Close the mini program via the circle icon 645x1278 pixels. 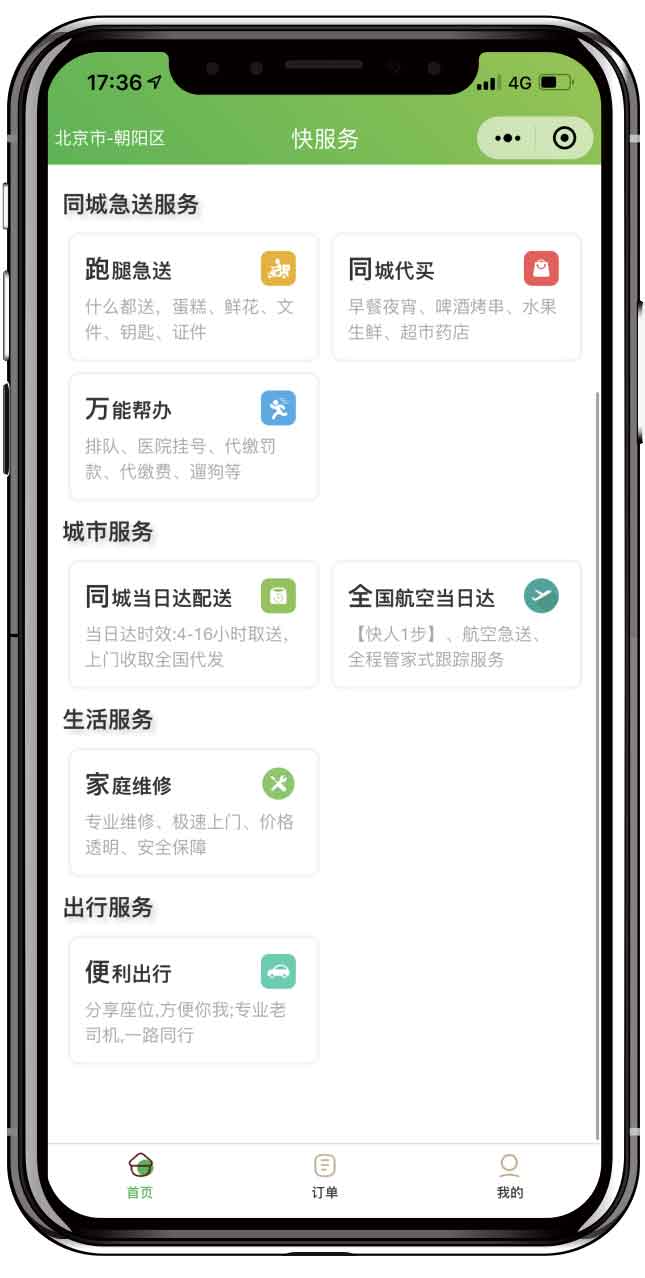[564, 138]
